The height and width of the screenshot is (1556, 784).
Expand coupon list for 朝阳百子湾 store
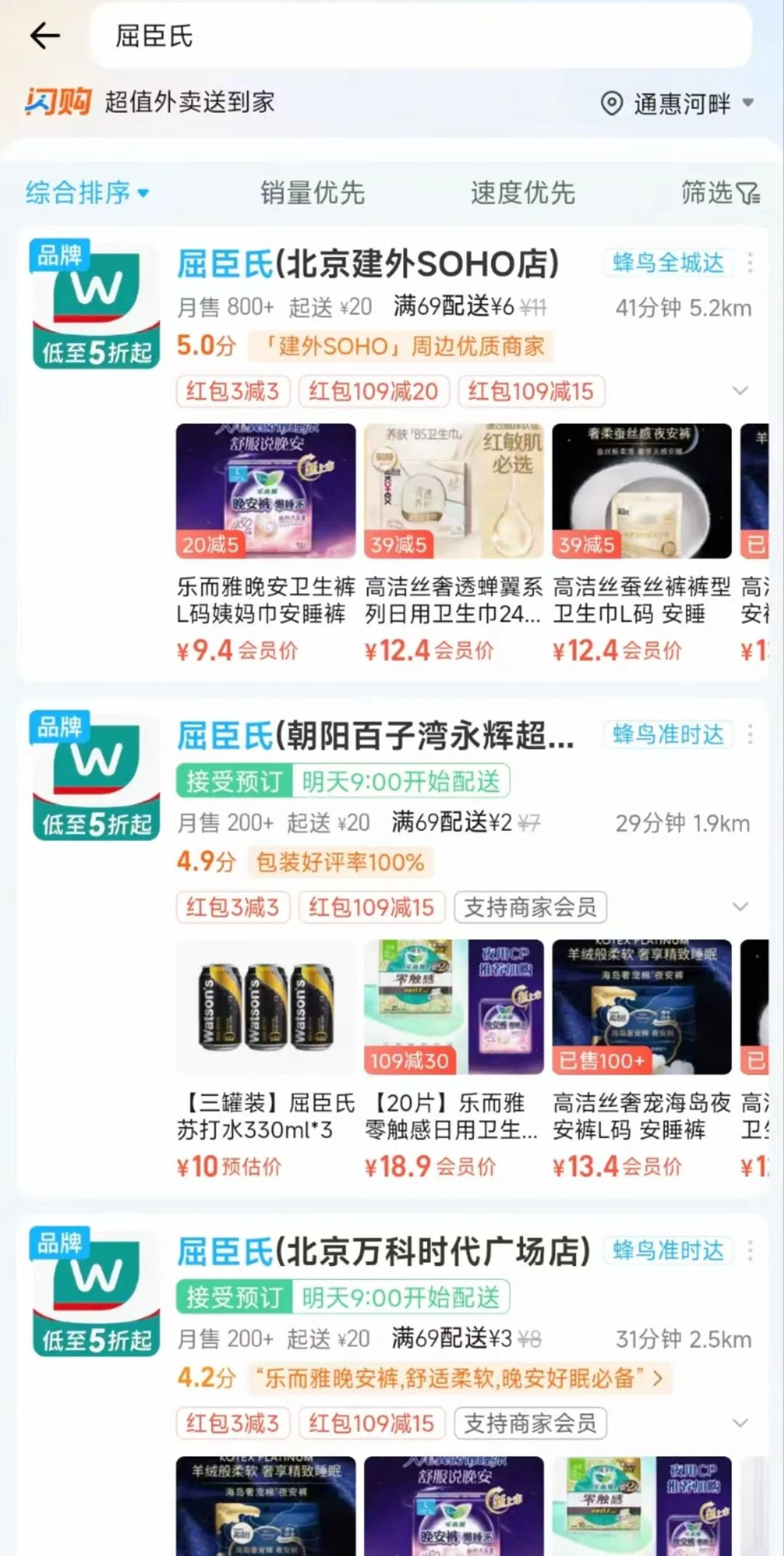click(740, 907)
